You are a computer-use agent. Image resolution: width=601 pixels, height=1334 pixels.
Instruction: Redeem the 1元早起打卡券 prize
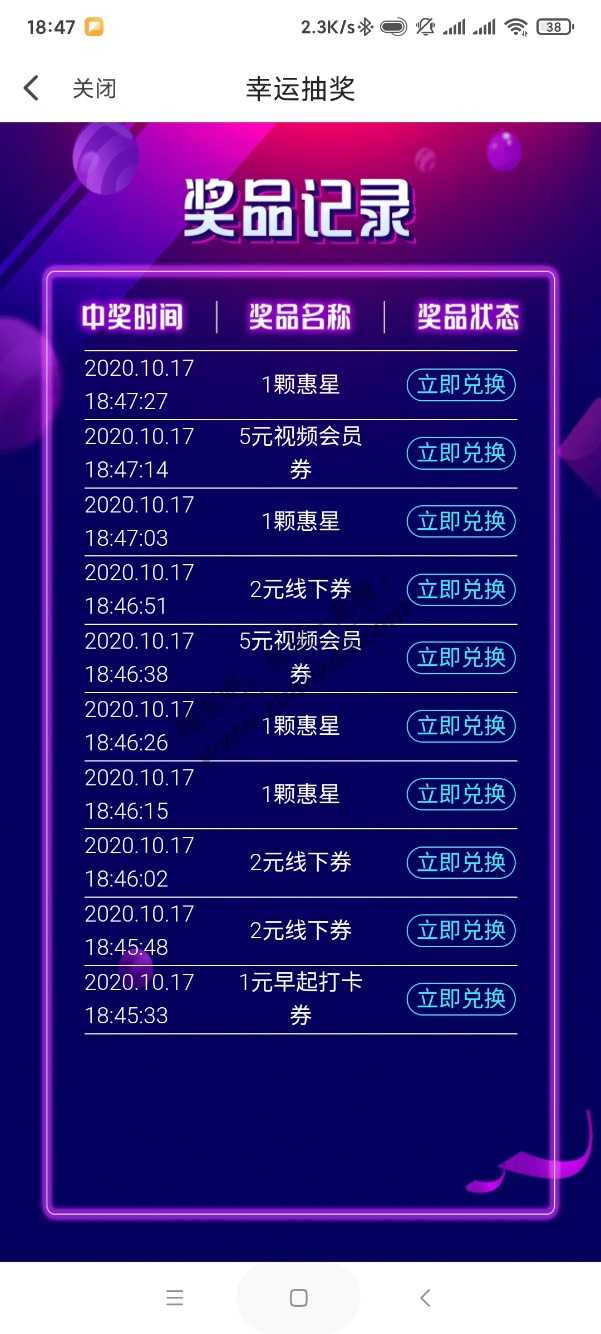pyautogui.click(x=461, y=998)
